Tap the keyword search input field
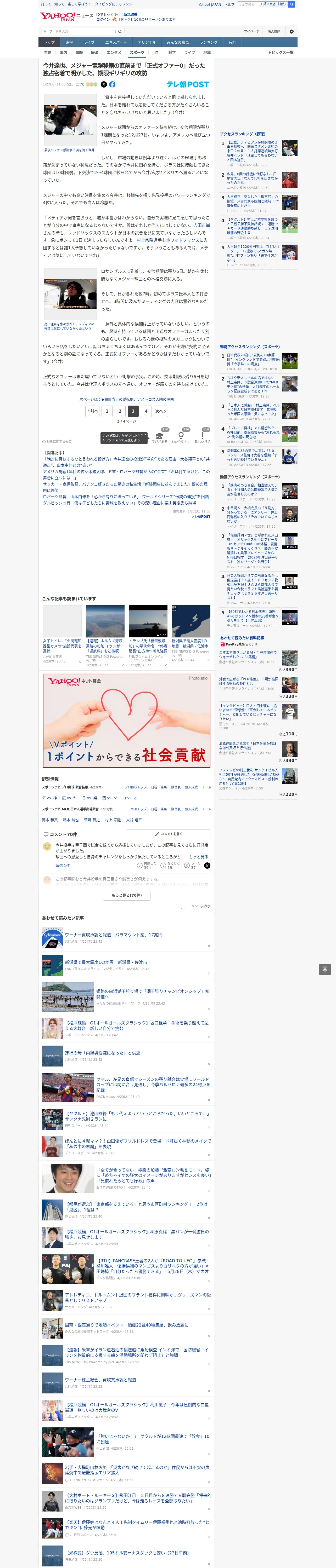This screenshot has height=1568, width=336. 78,31
